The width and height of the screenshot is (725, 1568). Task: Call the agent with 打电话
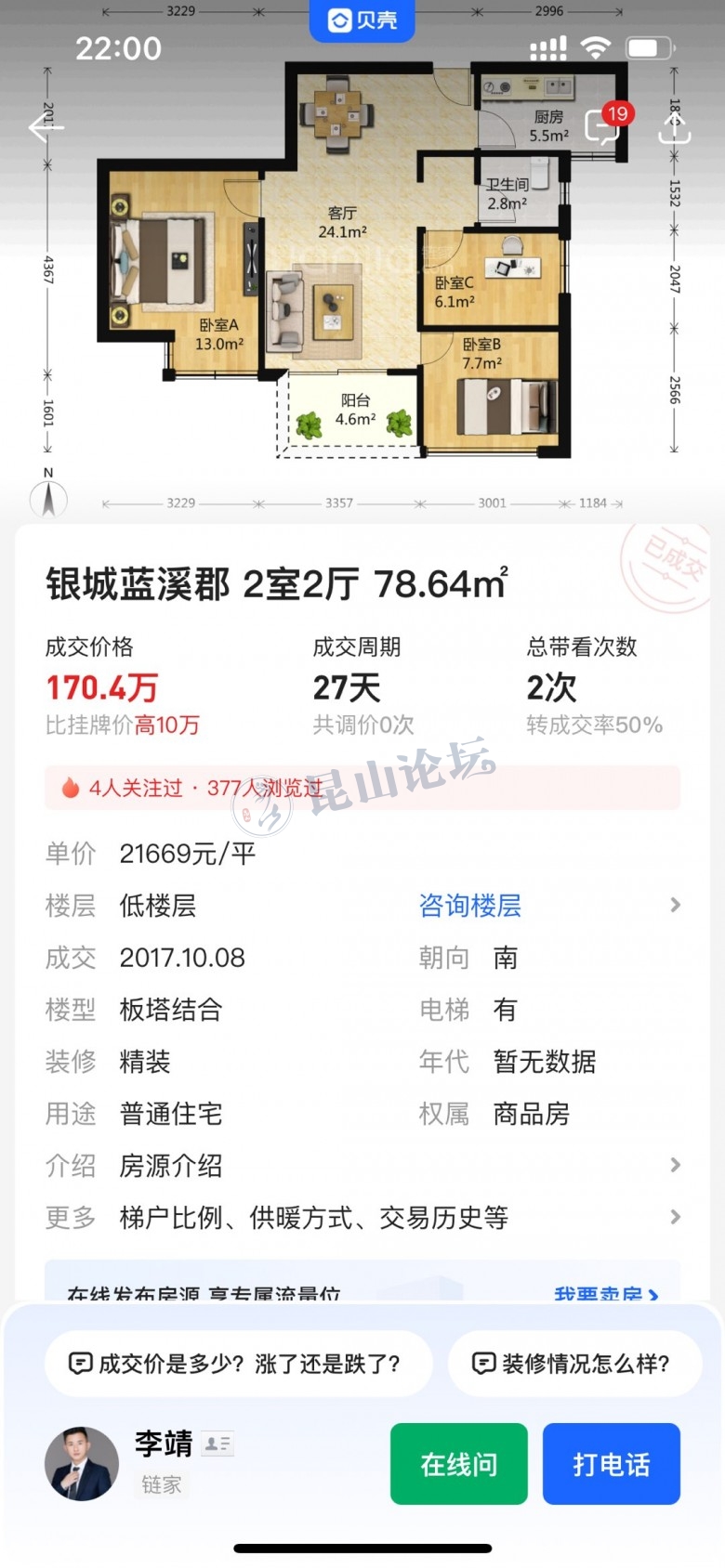coord(612,1464)
